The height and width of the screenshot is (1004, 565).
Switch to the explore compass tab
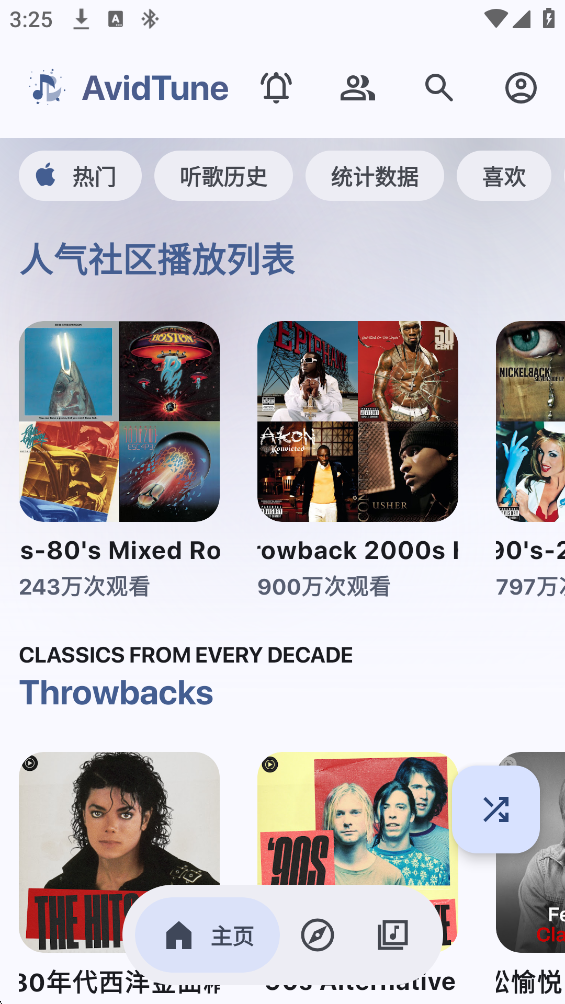(x=318, y=936)
